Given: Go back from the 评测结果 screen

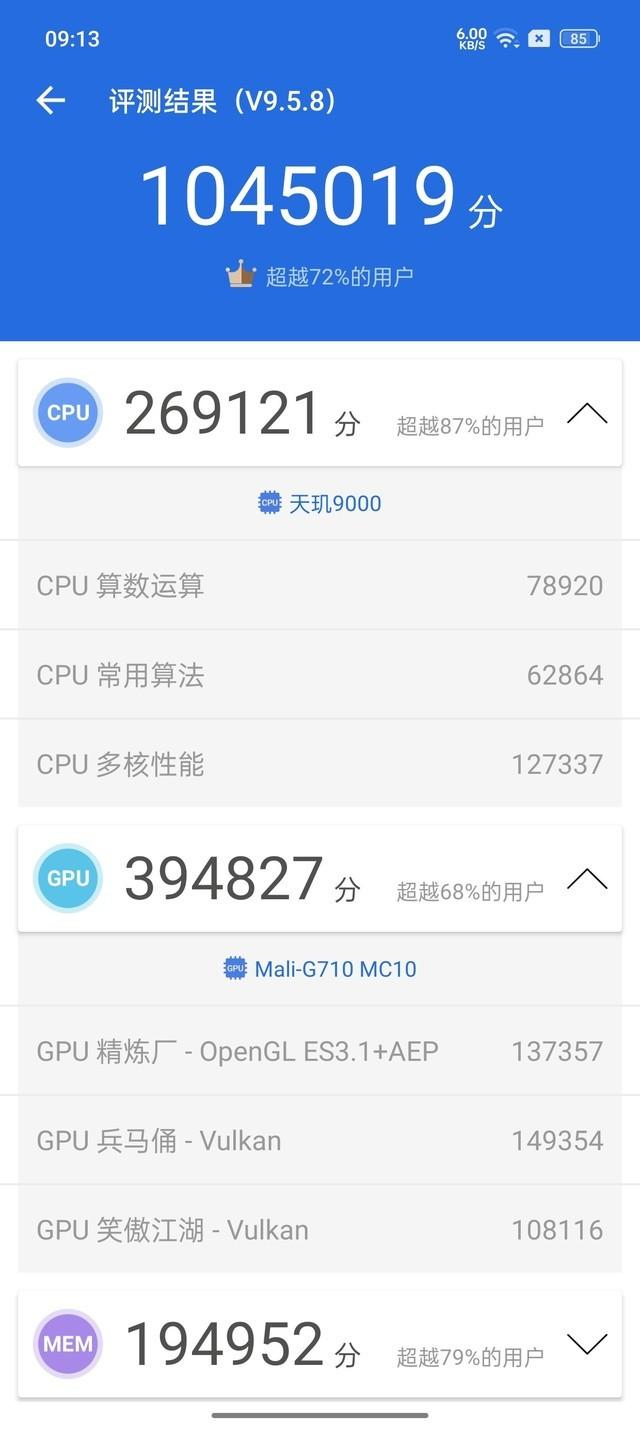Looking at the screenshot, I should [50, 100].
